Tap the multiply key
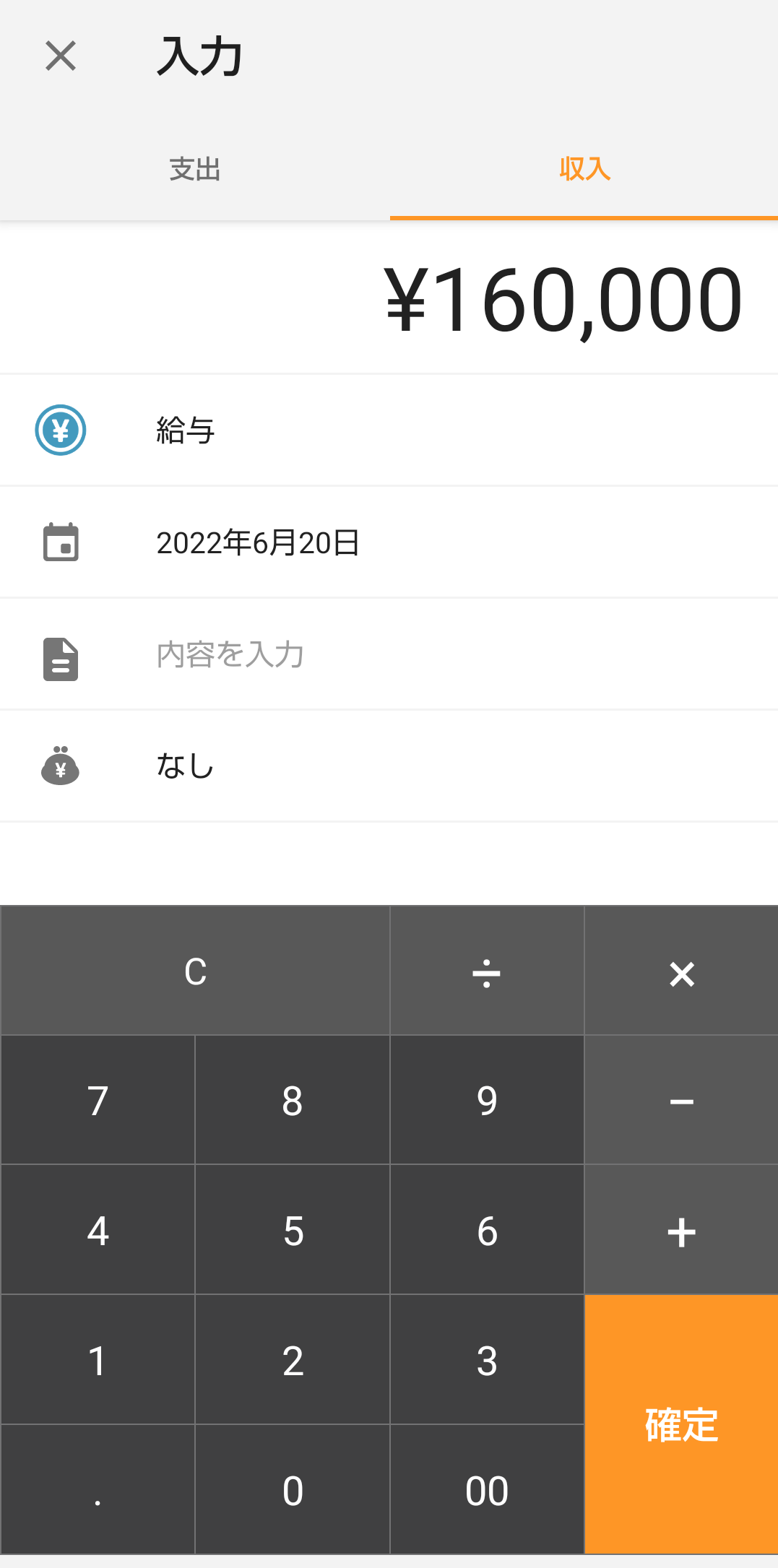 point(681,971)
